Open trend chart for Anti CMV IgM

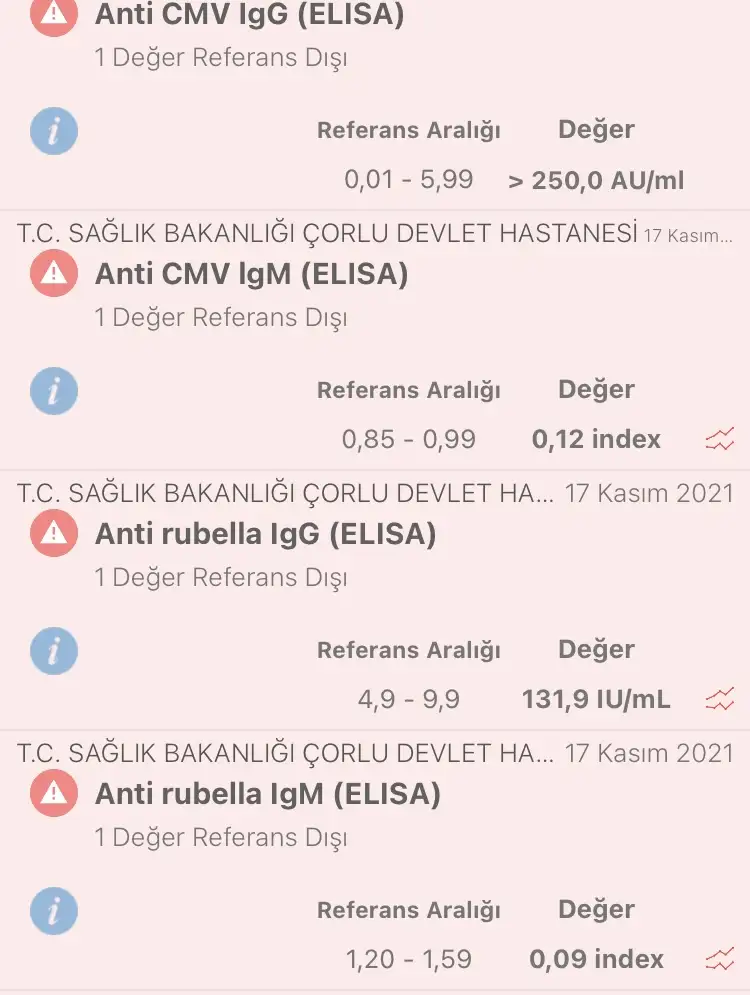coord(719,439)
